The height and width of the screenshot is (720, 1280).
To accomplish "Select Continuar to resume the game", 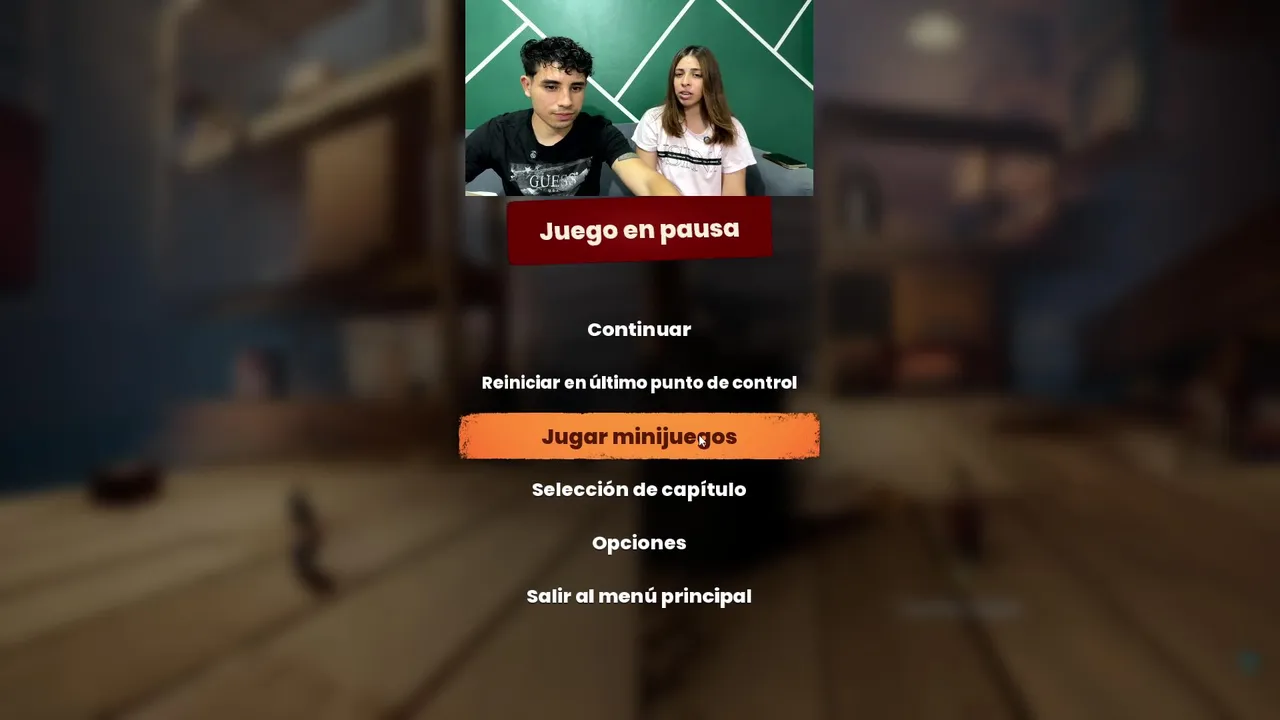I will click(639, 329).
